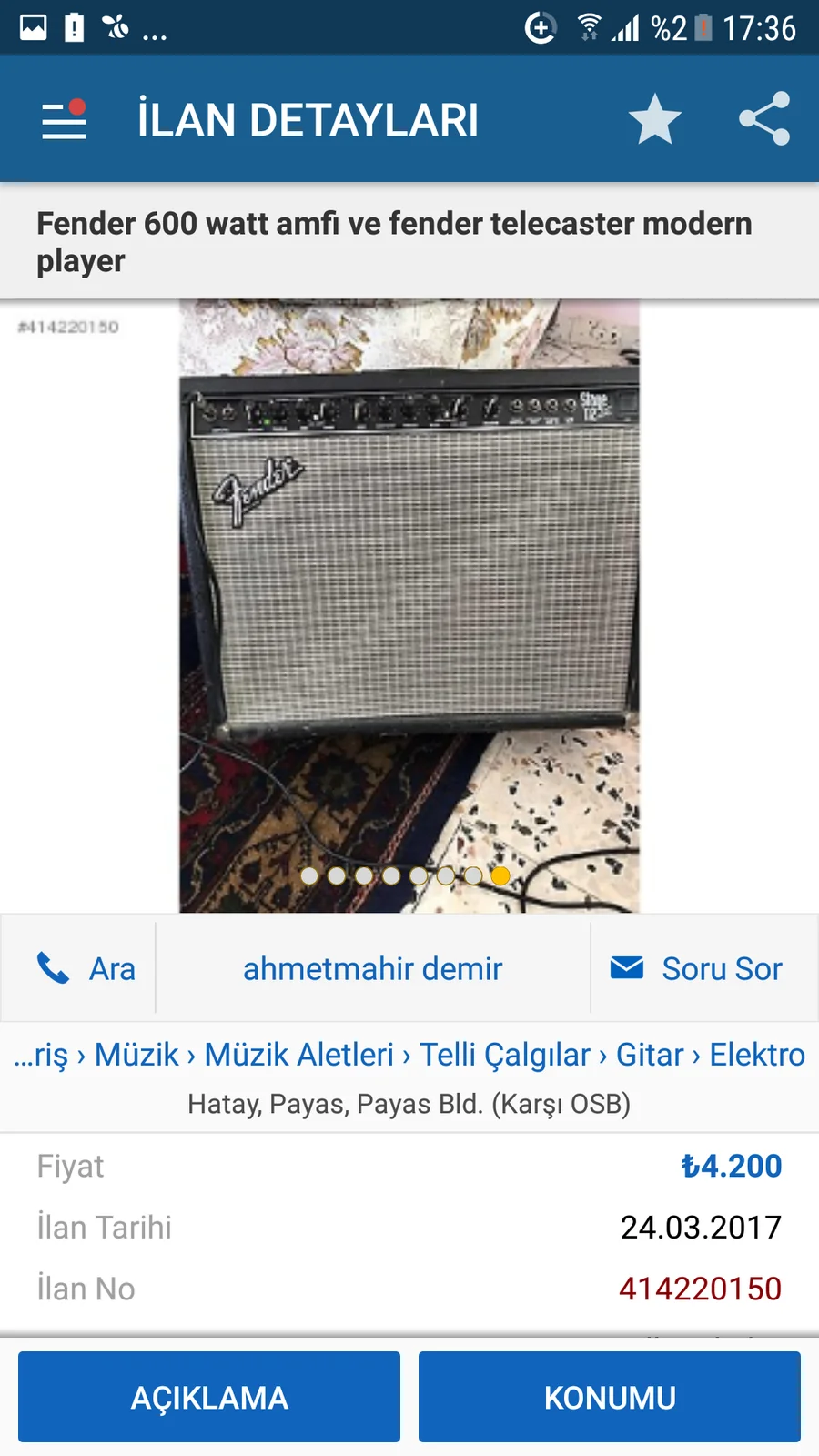The width and height of the screenshot is (819, 1456).
Task: Open the Fender amp photo fullscreen
Action: (x=409, y=582)
